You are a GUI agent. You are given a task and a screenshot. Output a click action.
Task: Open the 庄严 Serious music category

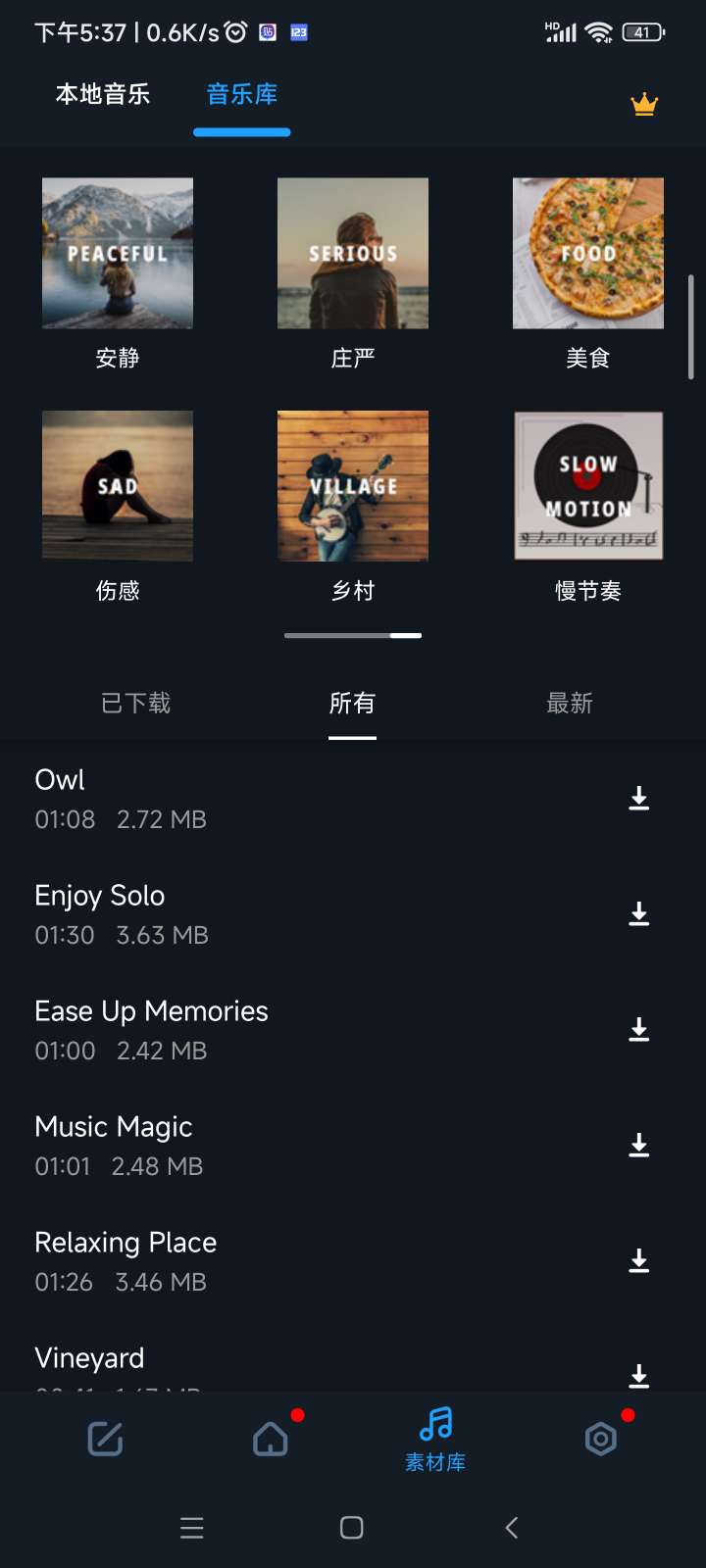pos(353,253)
